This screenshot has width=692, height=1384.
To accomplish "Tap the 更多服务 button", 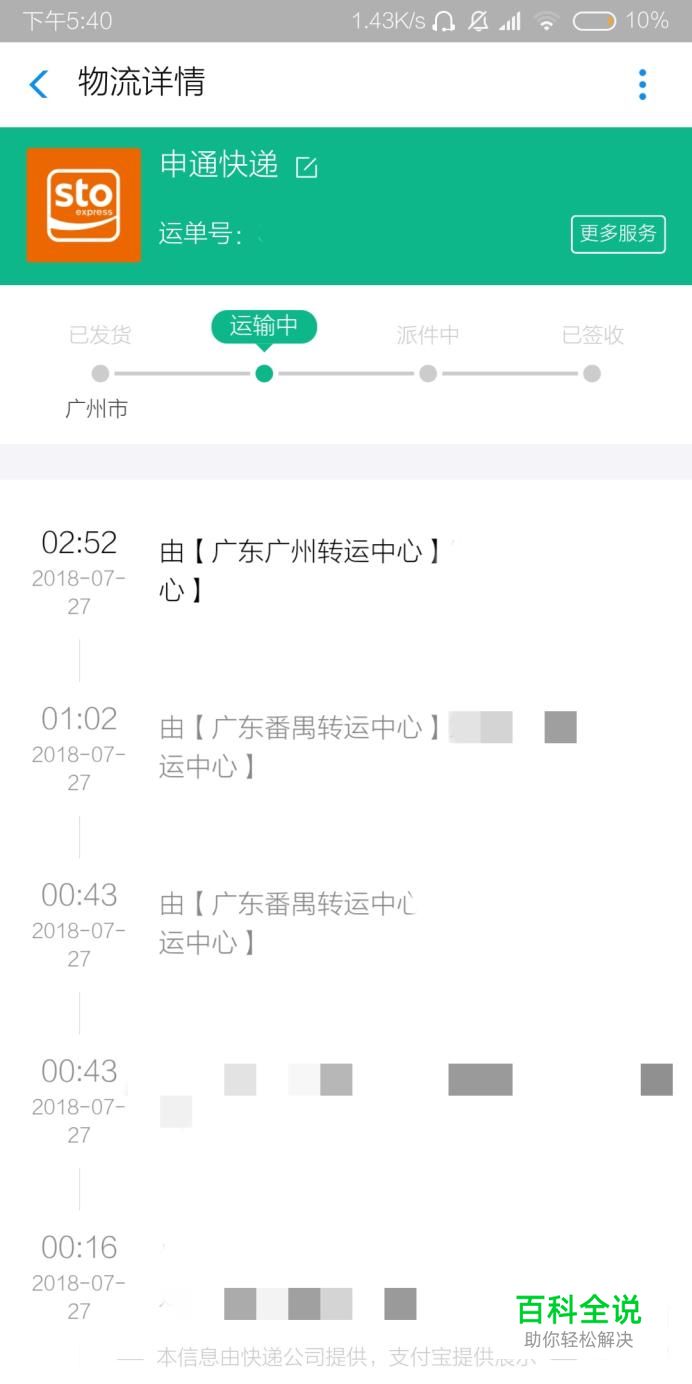I will pos(618,234).
